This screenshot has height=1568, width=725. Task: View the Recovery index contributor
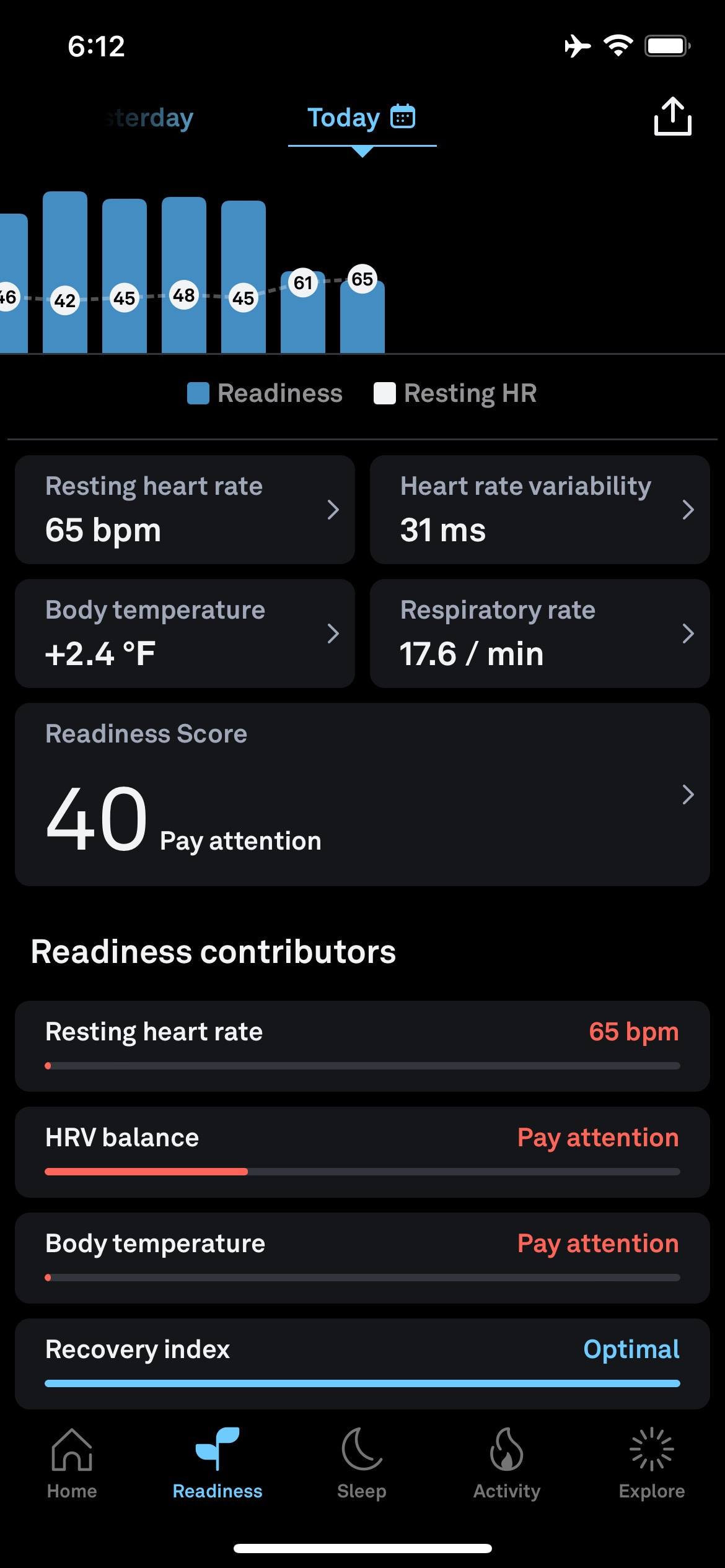362,1364
